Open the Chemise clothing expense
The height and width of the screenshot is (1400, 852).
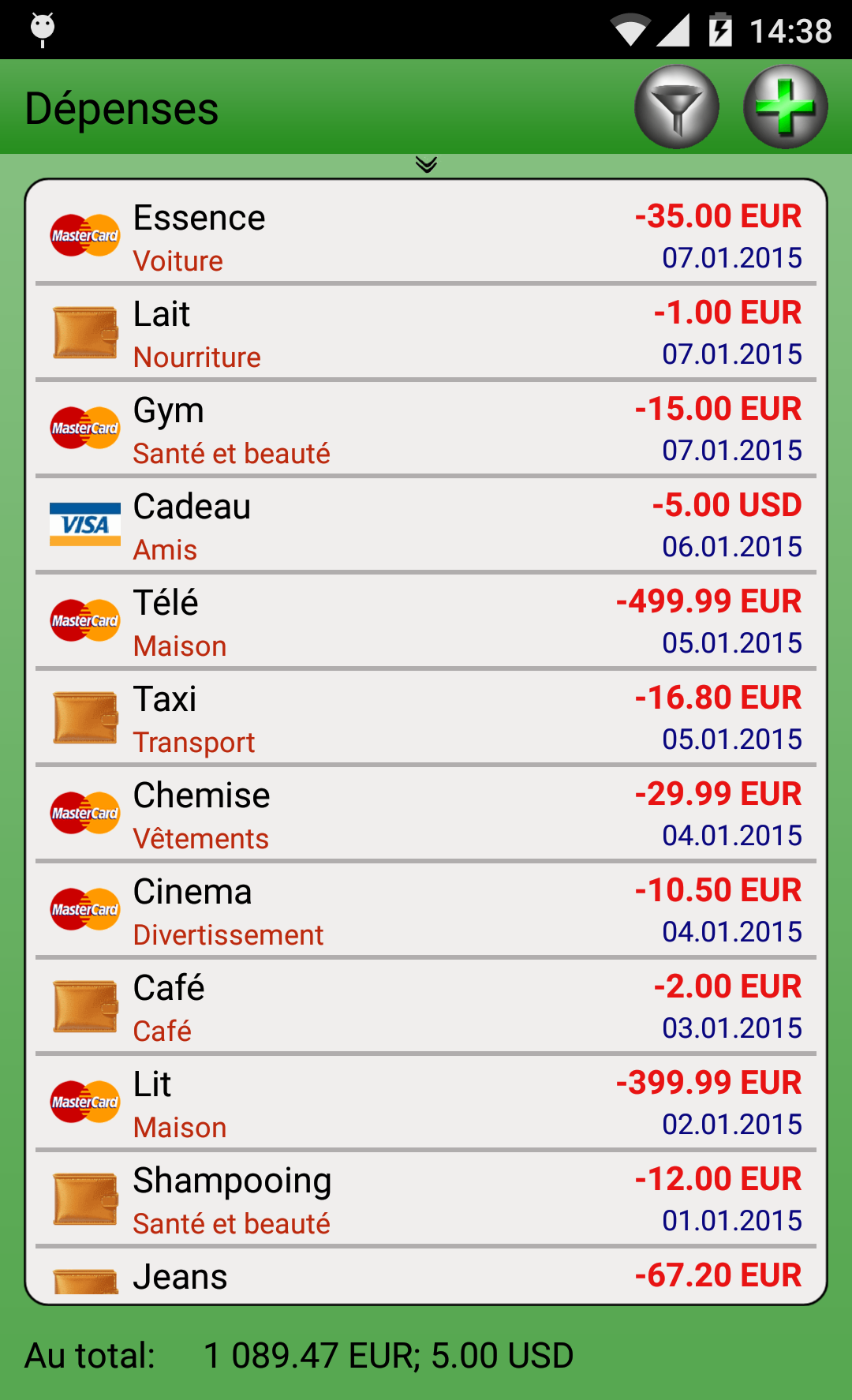(426, 814)
